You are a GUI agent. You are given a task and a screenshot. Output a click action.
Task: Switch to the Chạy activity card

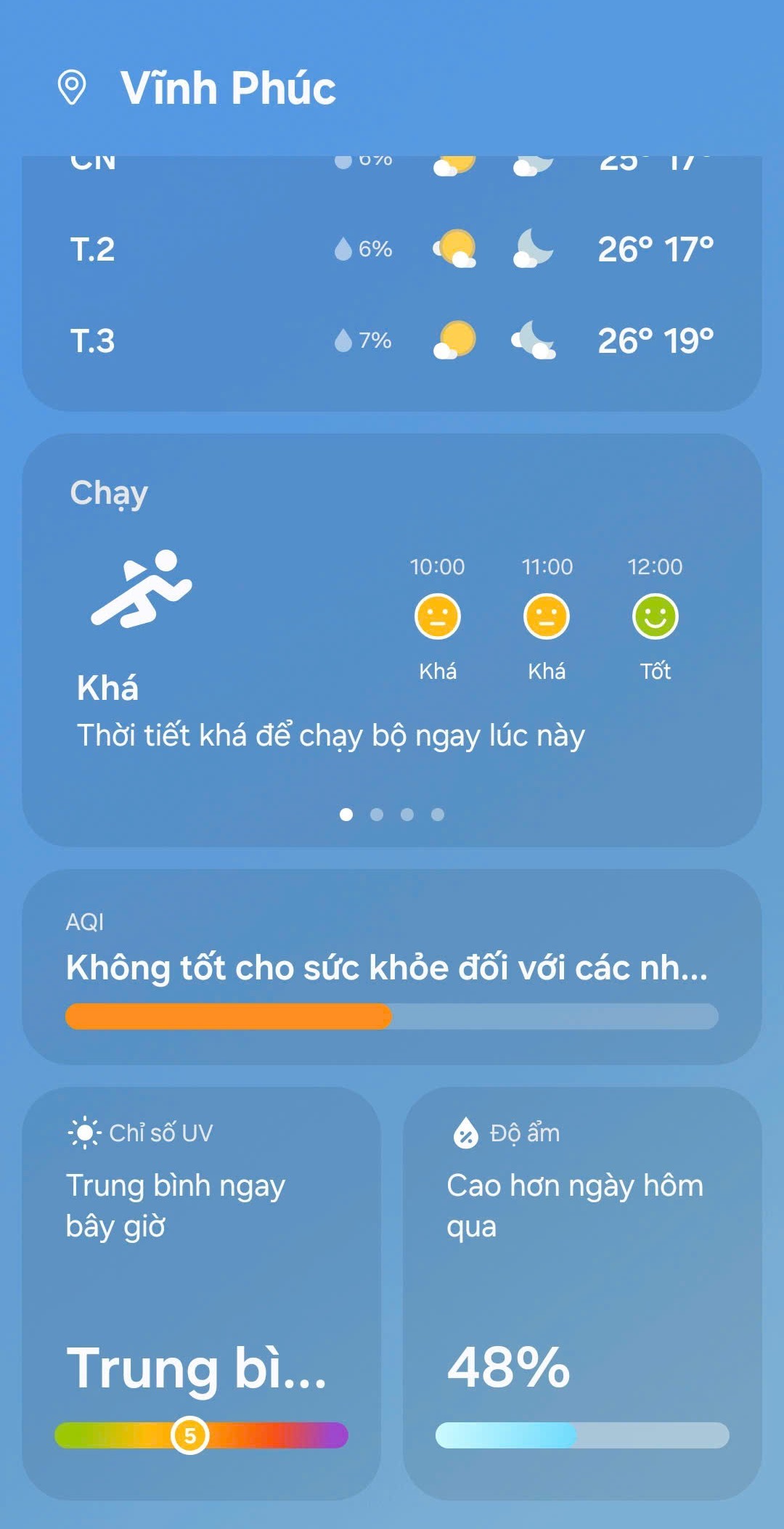392,639
